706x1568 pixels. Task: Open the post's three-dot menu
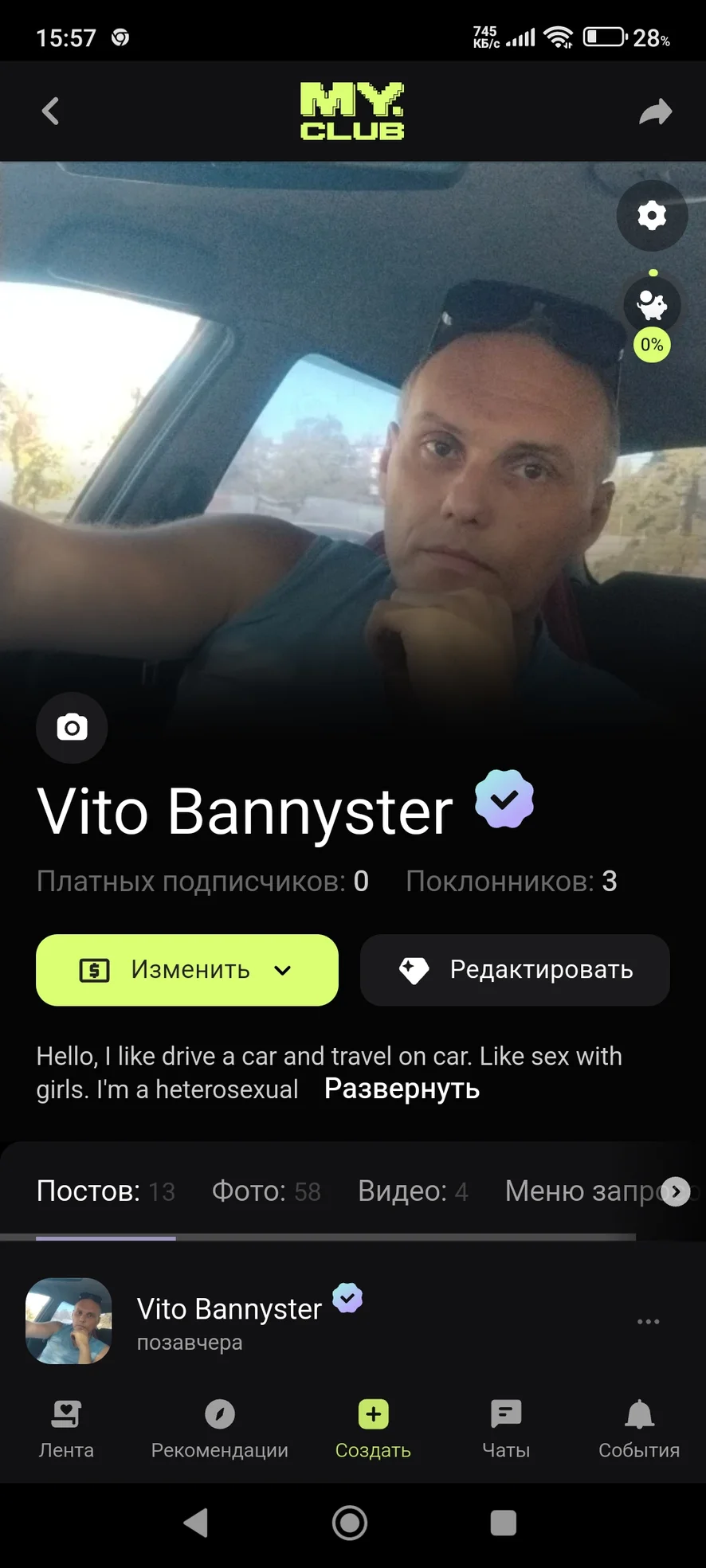(648, 1322)
